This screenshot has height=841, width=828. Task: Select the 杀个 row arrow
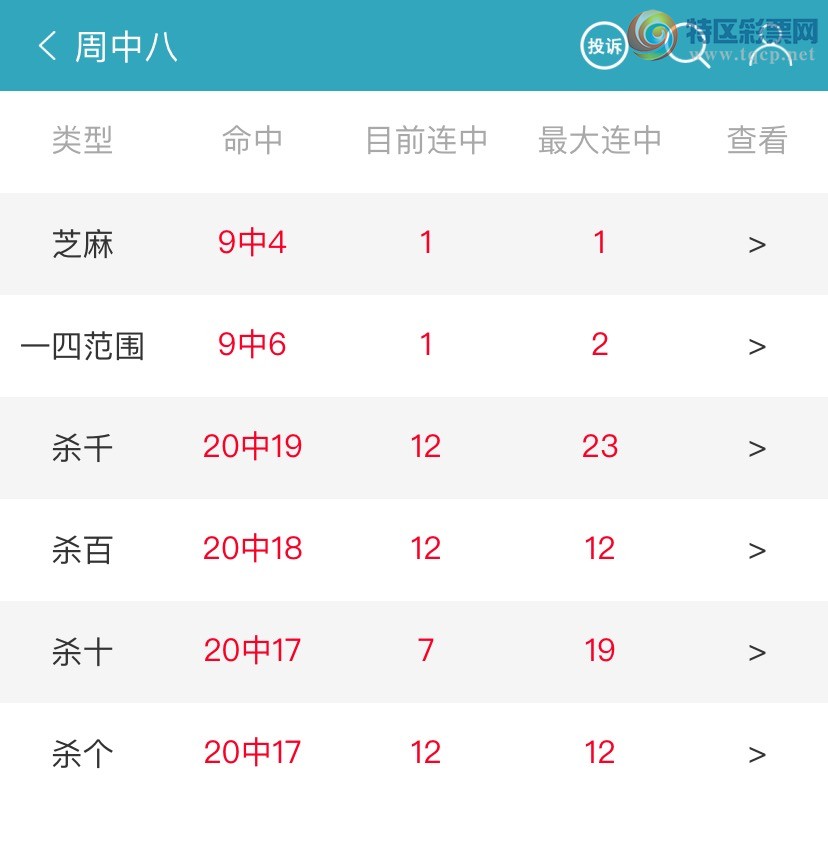(757, 754)
